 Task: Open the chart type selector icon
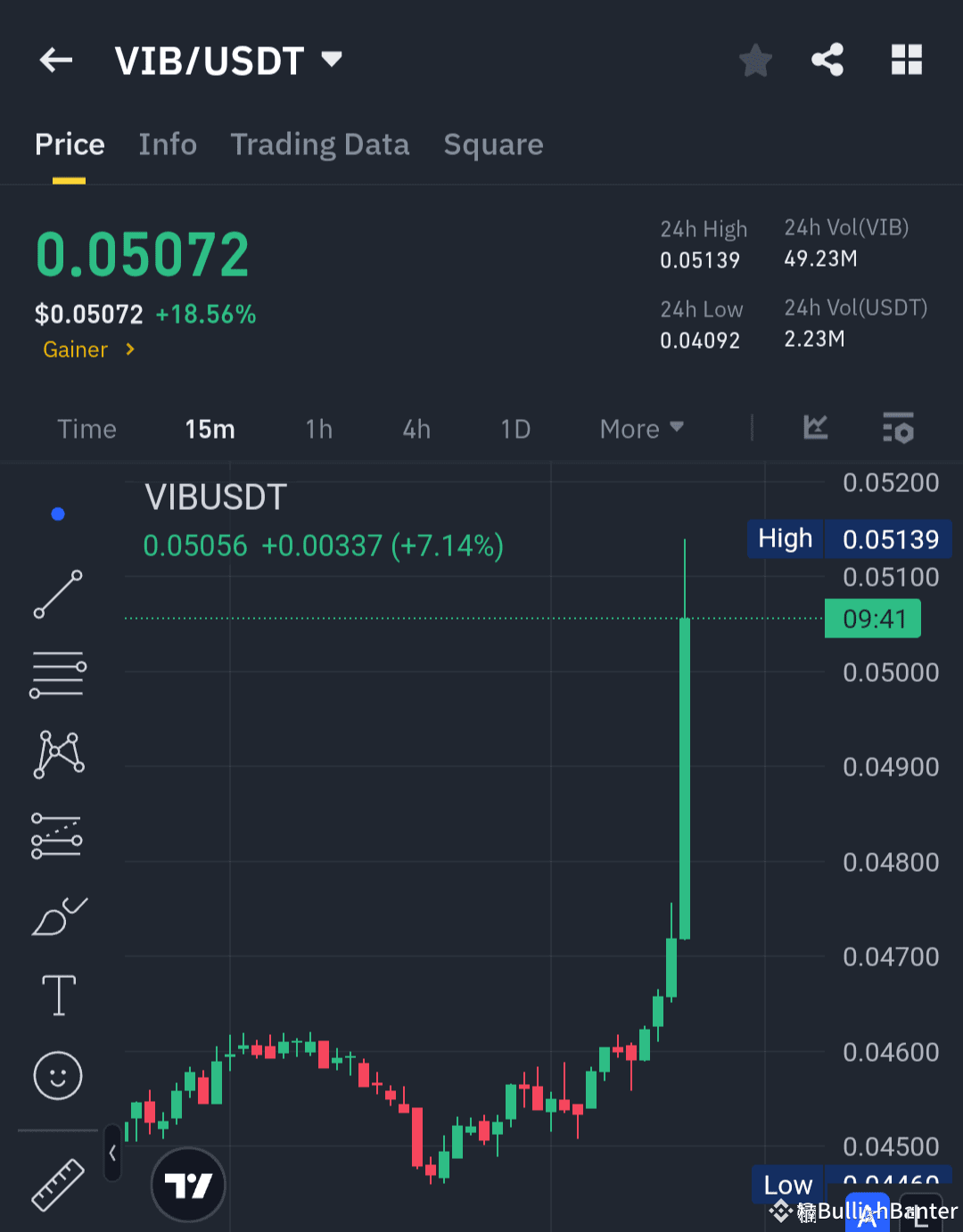pos(815,428)
